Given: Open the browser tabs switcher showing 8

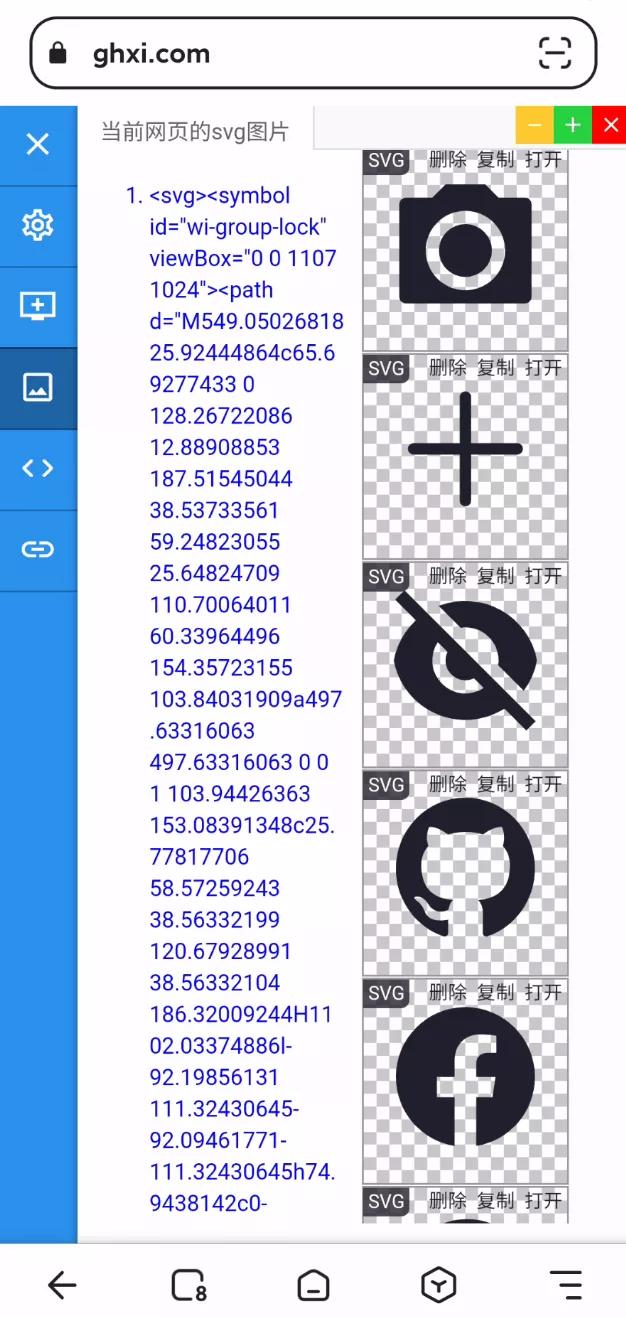Looking at the screenshot, I should pos(188,1285).
